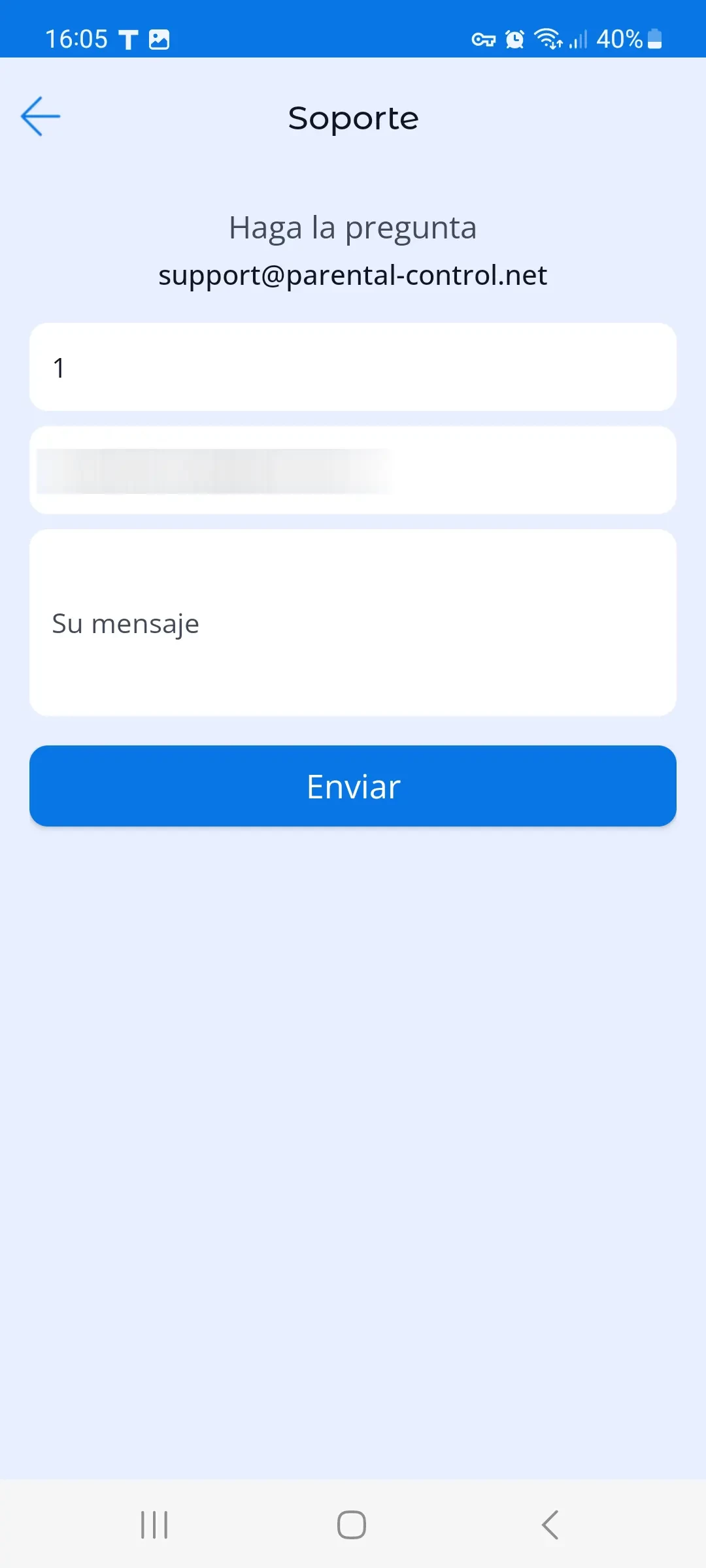Open the system recent apps view

tap(154, 1525)
